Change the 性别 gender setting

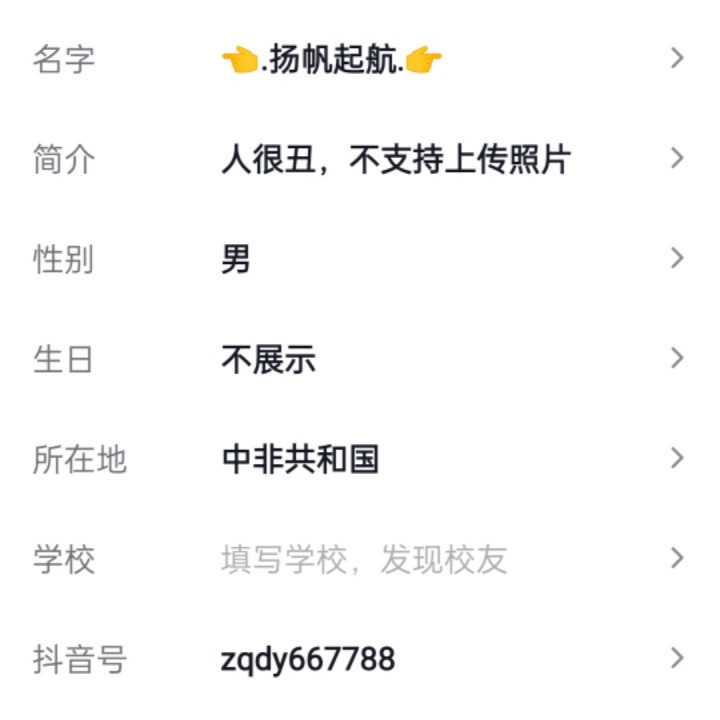point(360,259)
